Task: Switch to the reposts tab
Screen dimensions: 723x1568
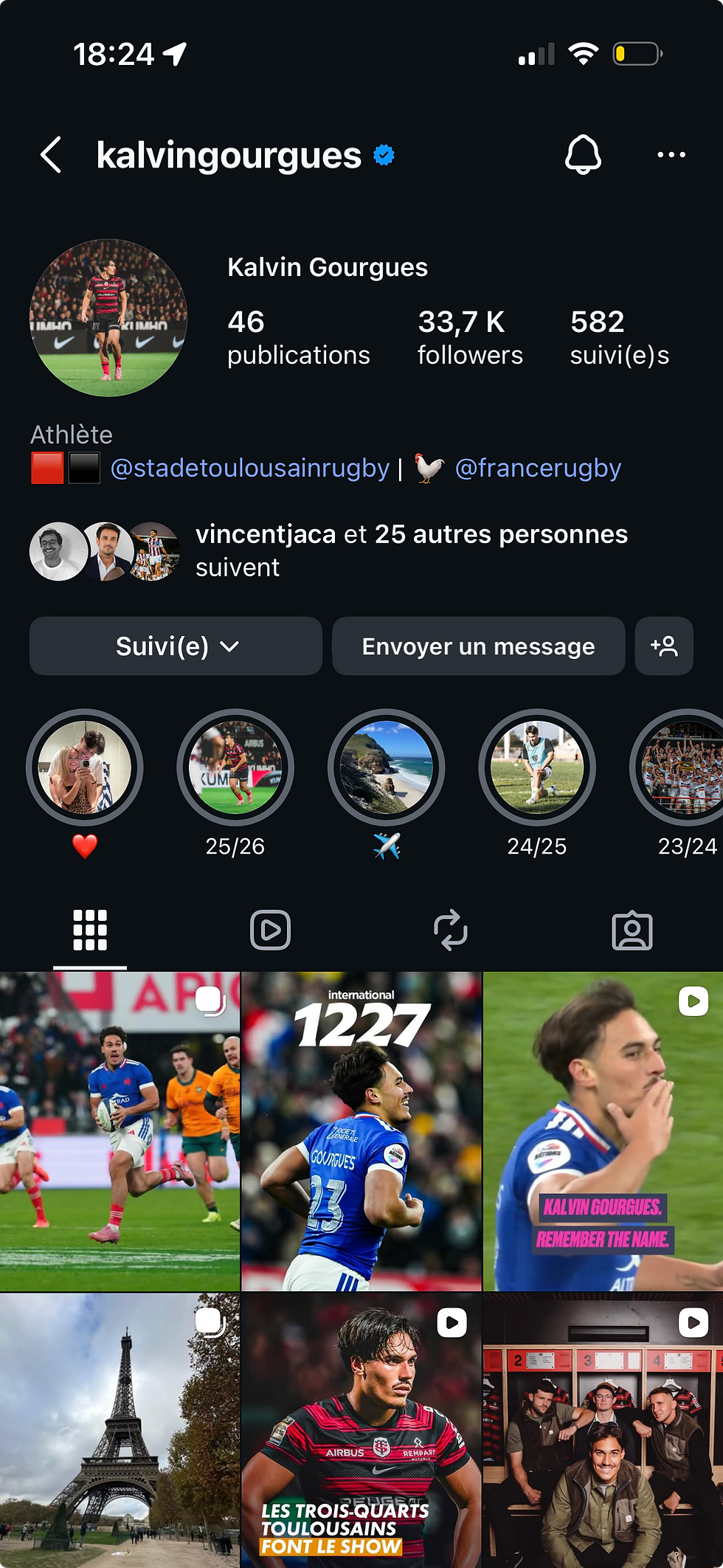Action: click(451, 930)
